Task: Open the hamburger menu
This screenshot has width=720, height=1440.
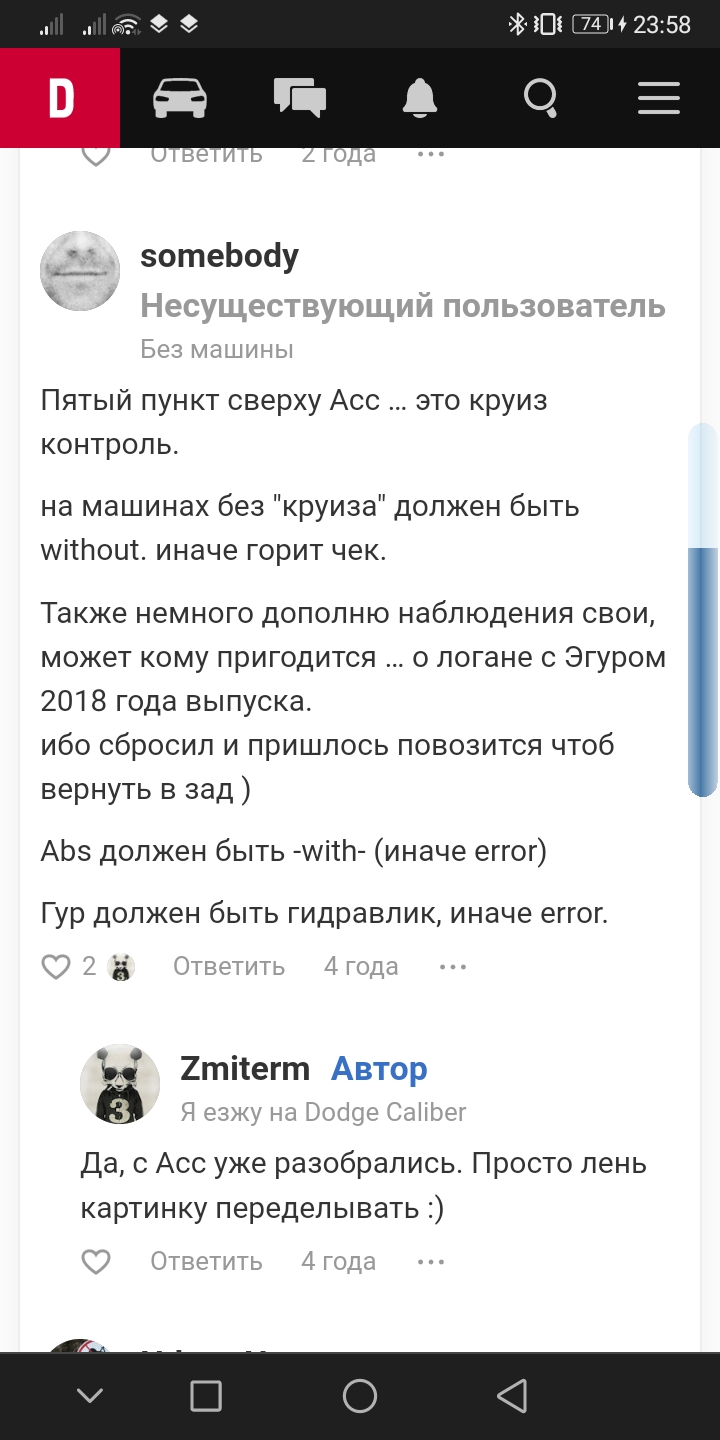Action: click(x=659, y=98)
